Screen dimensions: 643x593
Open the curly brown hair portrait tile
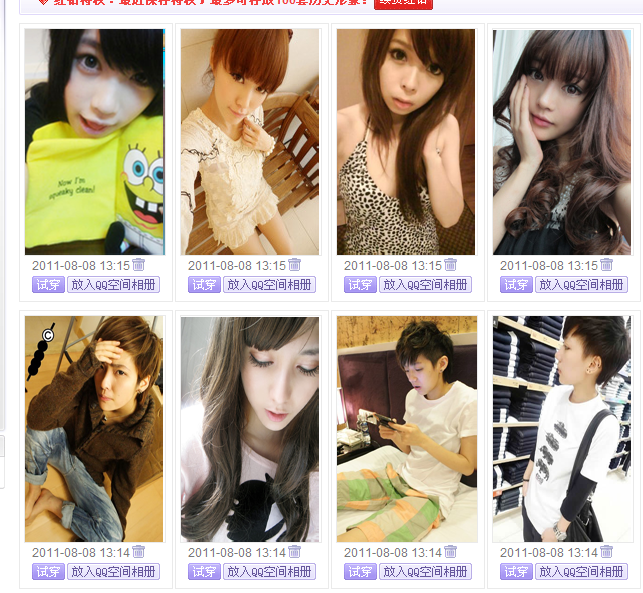click(562, 141)
